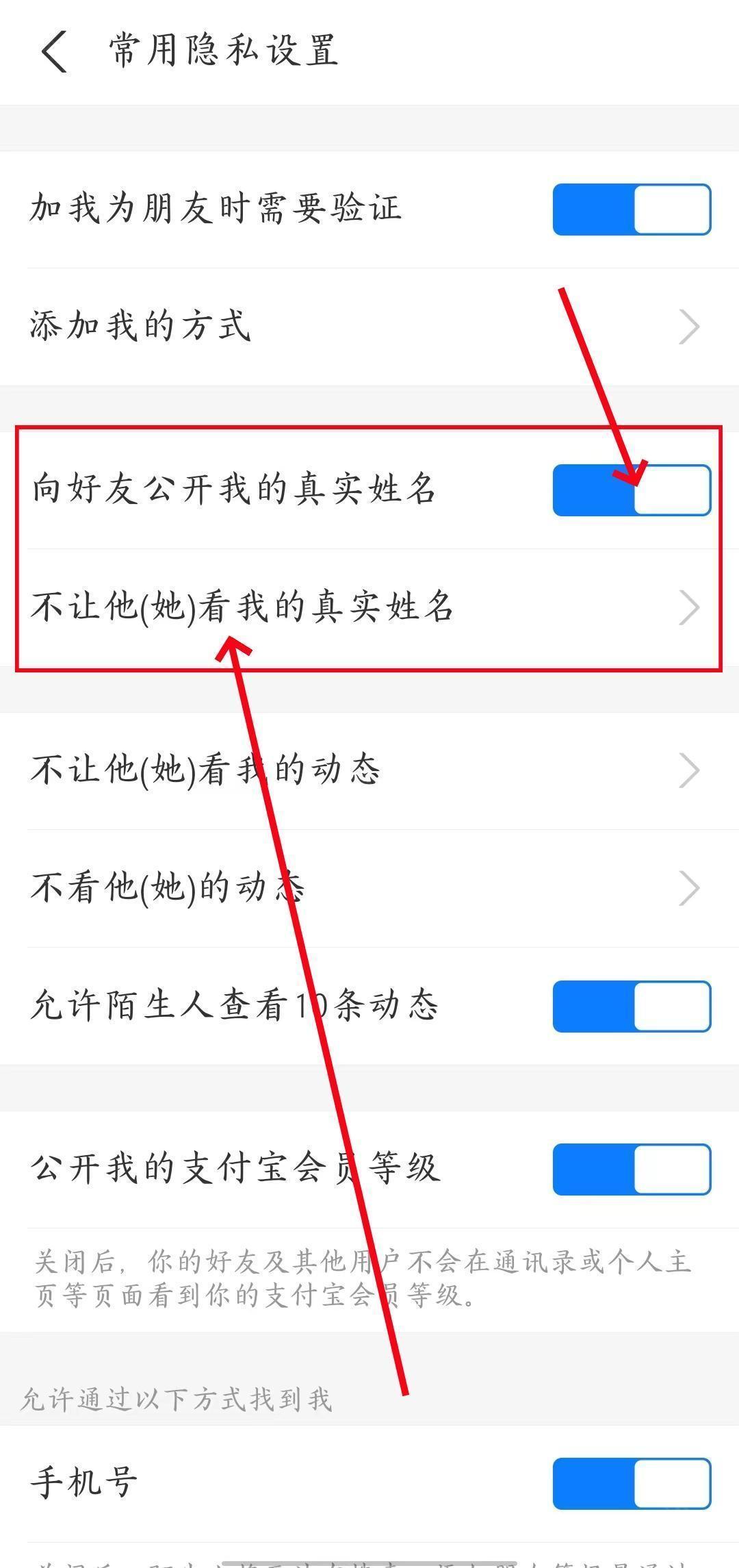Toggle 手机号 search switch
739x1568 pixels.
pyautogui.click(x=632, y=1483)
